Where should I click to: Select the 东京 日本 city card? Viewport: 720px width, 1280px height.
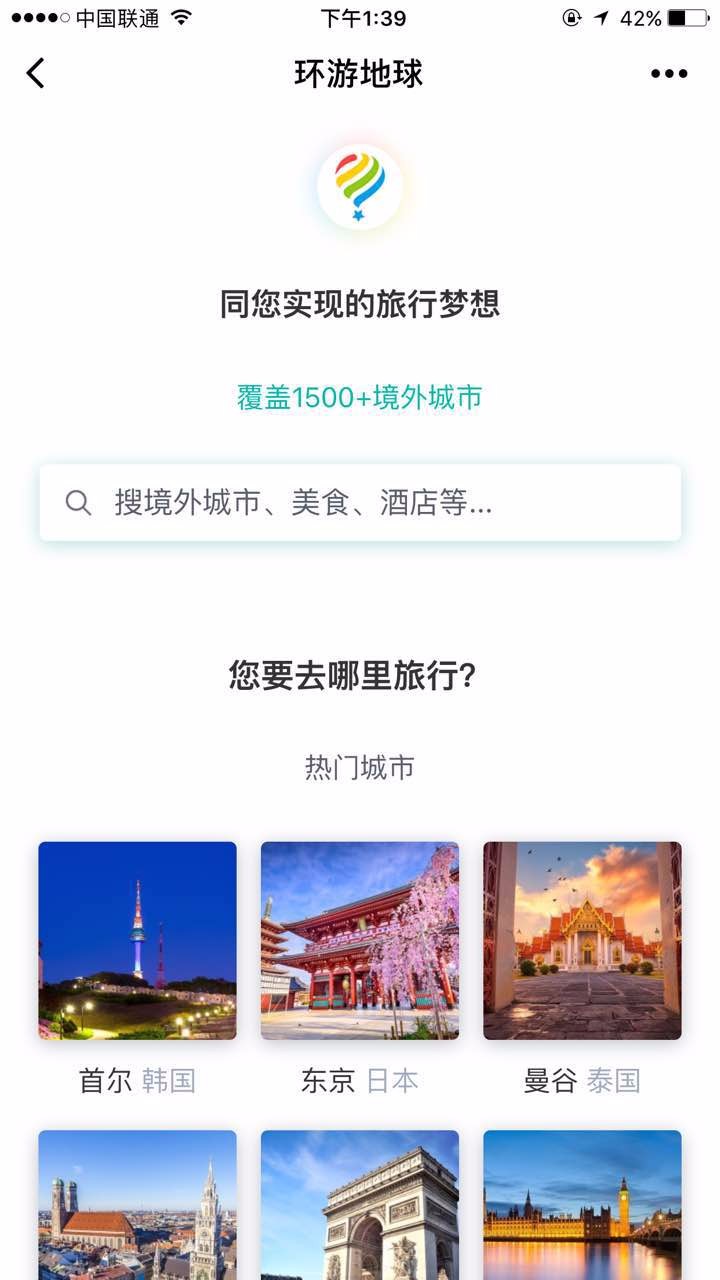(x=359, y=940)
